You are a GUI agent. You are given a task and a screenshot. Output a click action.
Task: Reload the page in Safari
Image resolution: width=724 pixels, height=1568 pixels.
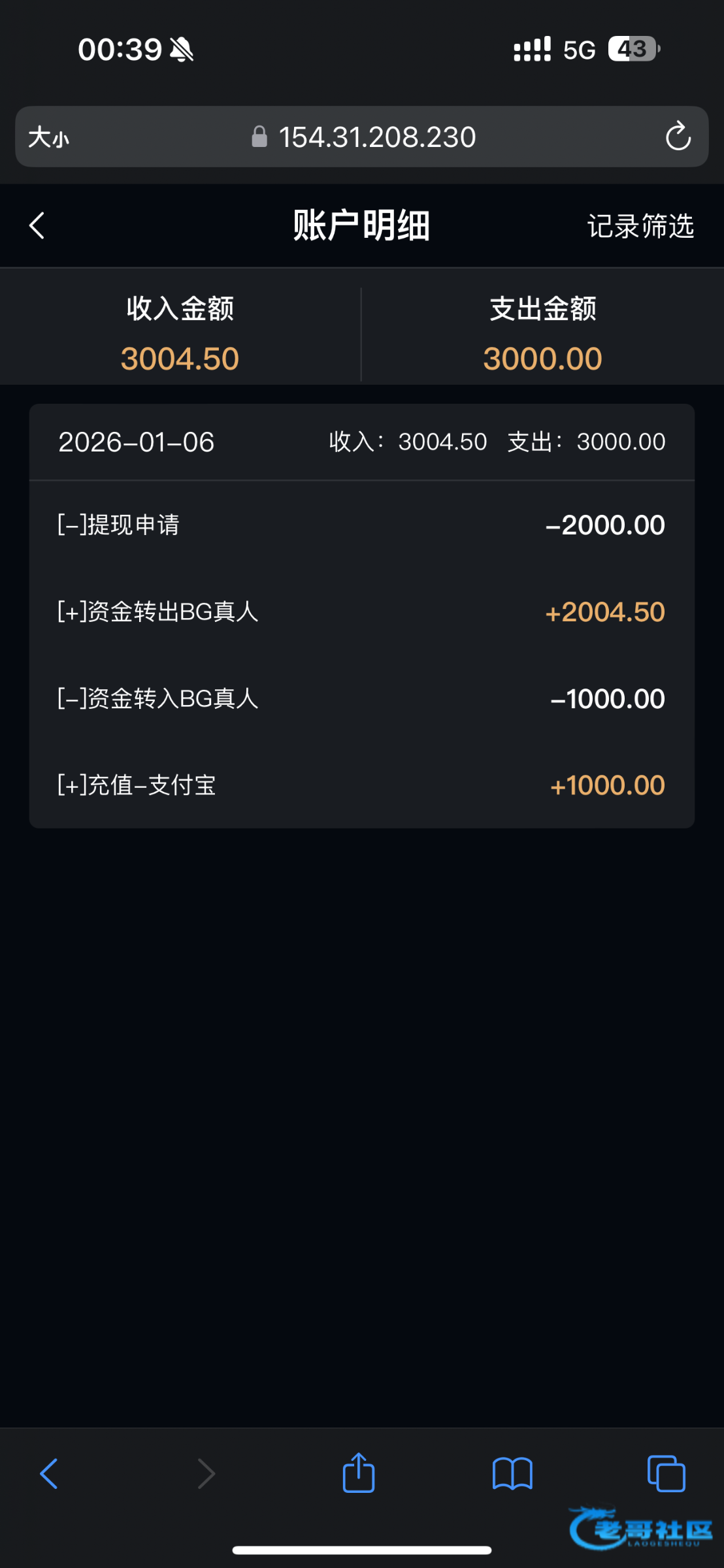click(678, 137)
